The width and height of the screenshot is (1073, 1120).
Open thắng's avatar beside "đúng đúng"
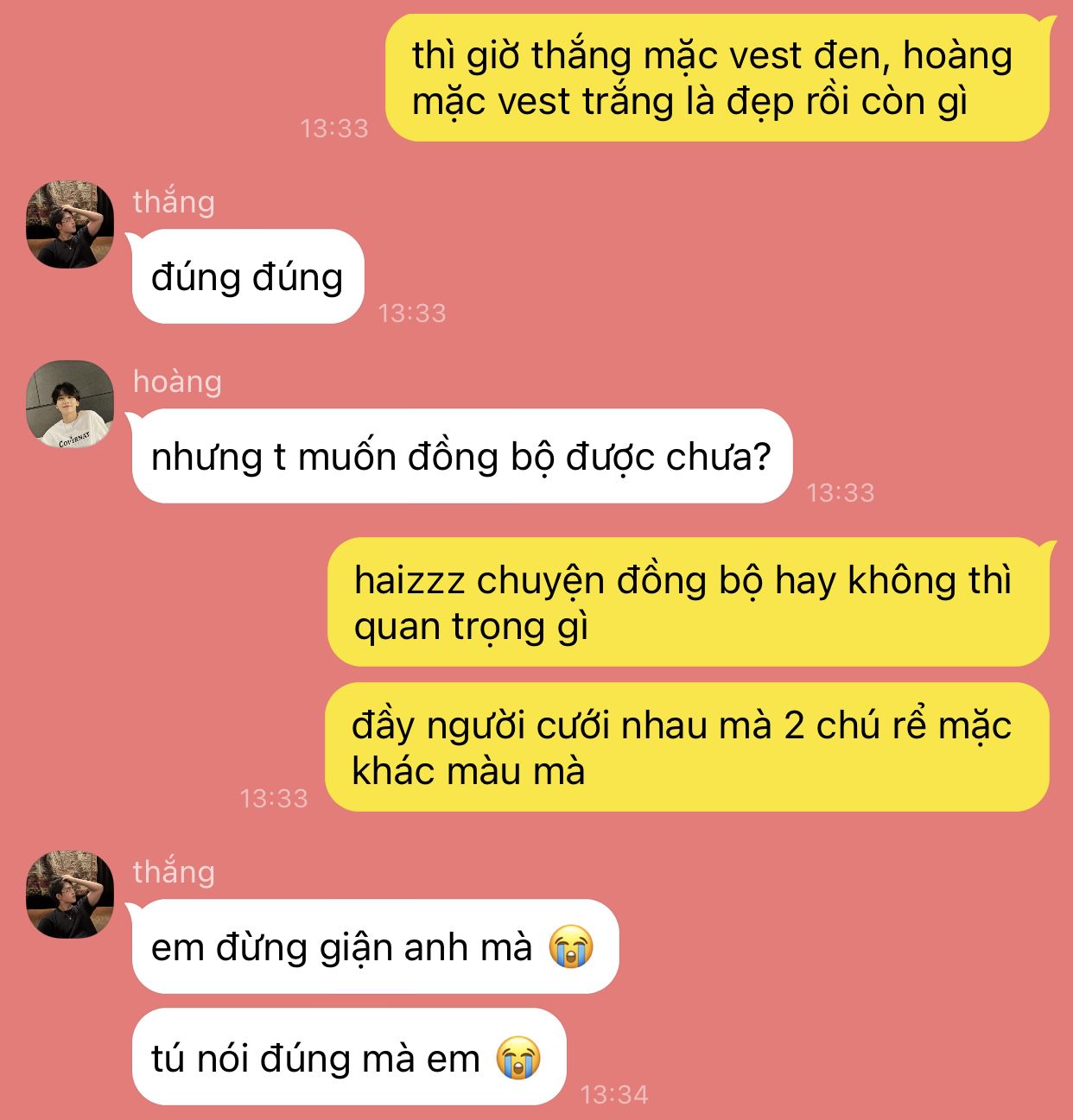[70, 225]
